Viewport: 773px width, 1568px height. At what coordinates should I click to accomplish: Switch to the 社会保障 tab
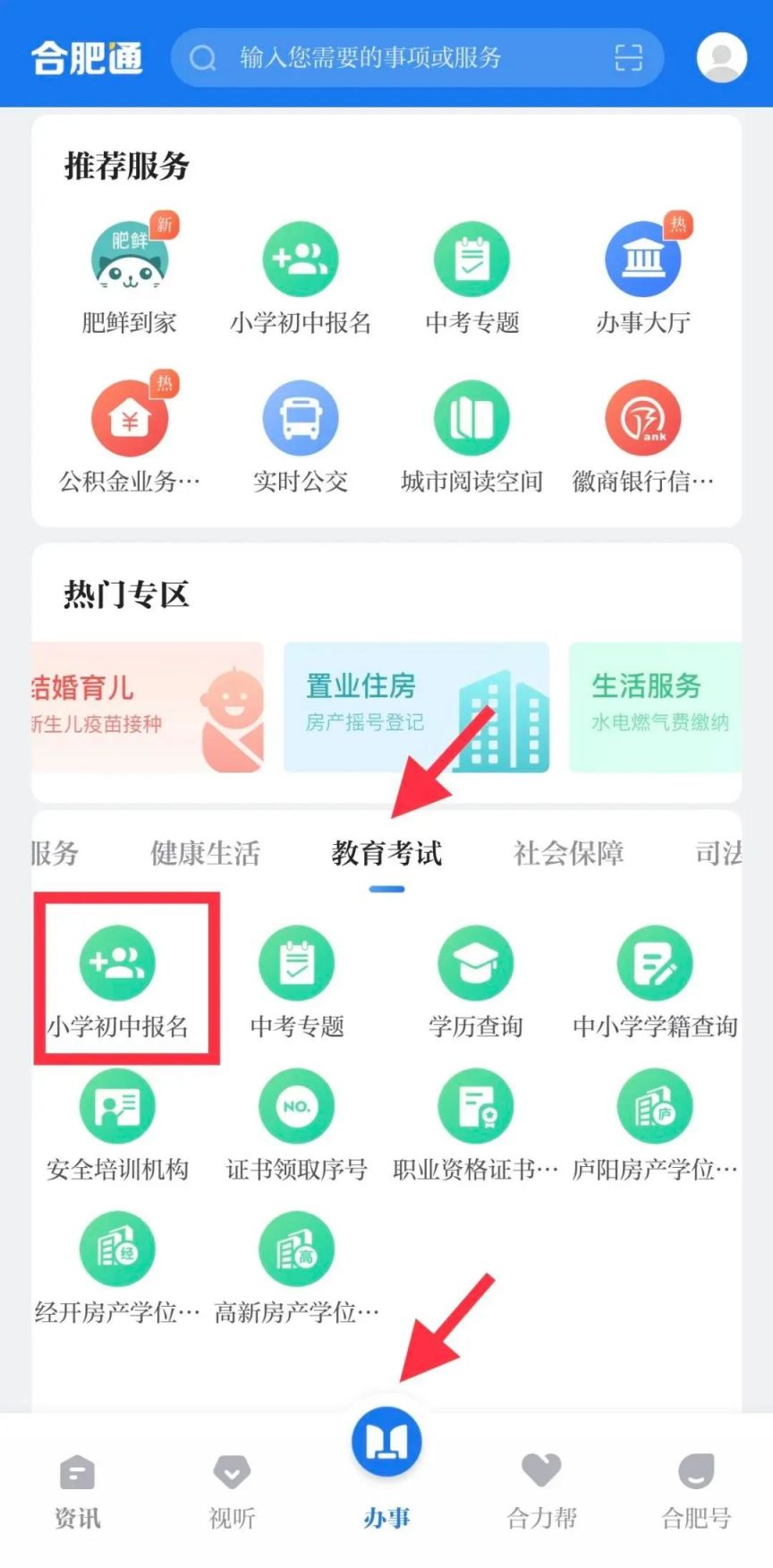coord(568,854)
